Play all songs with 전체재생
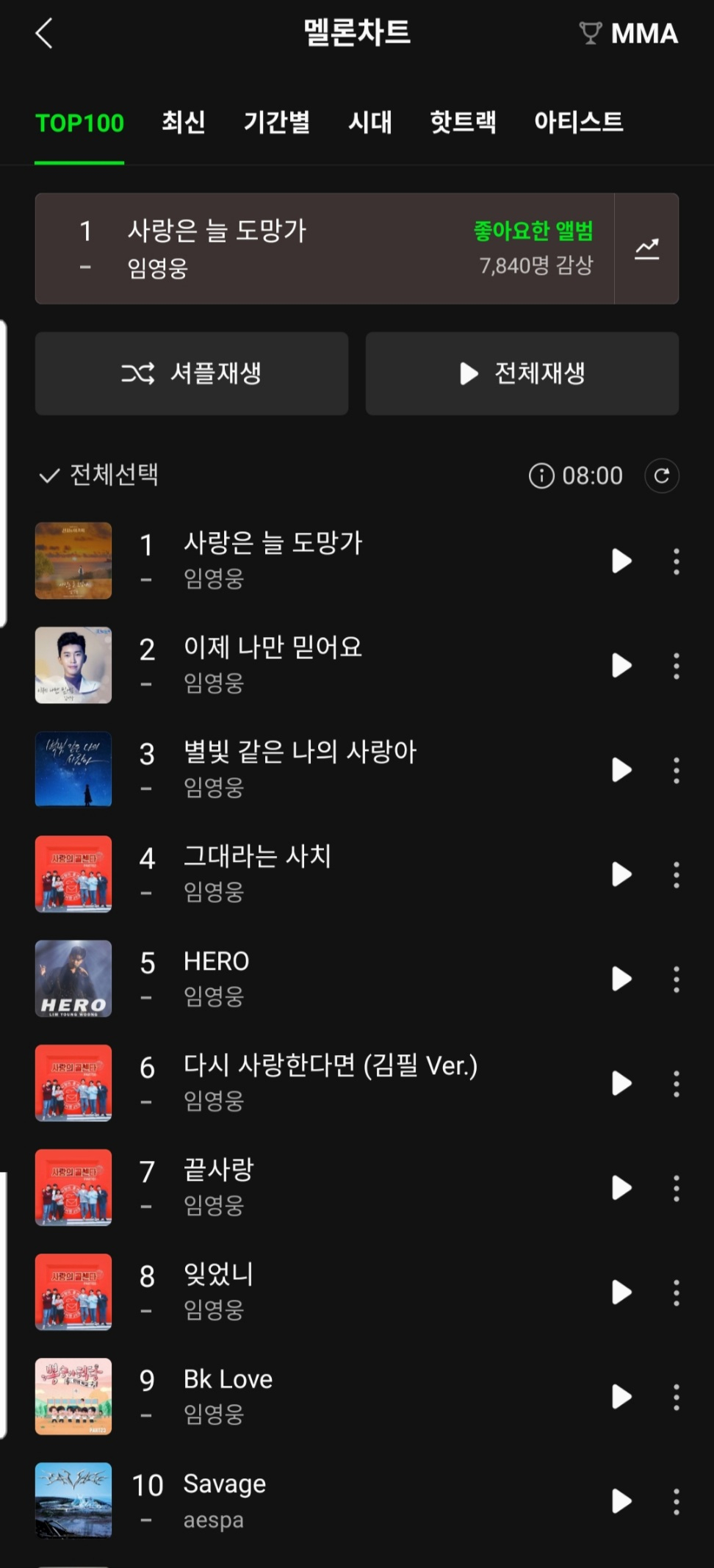Image resolution: width=714 pixels, height=1568 pixels. (x=522, y=373)
